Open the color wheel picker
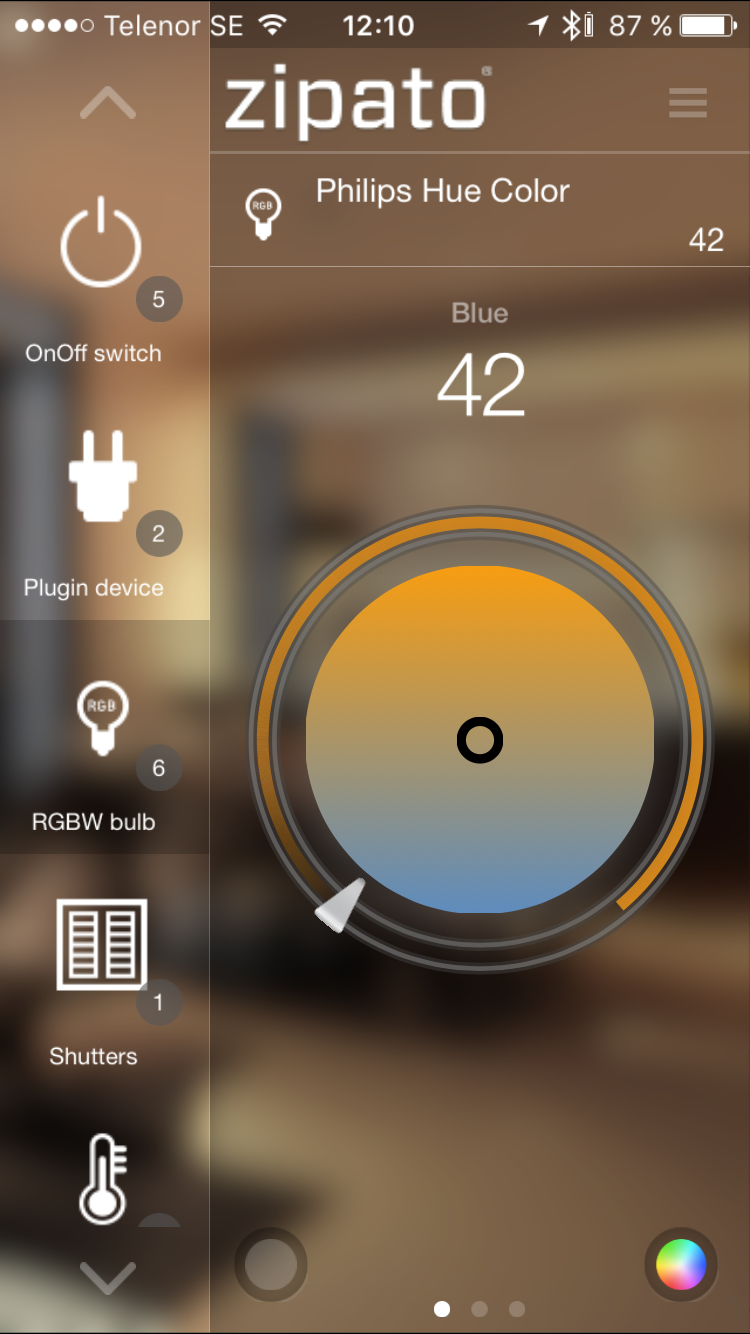This screenshot has height=1334, width=750. pyautogui.click(x=681, y=1265)
